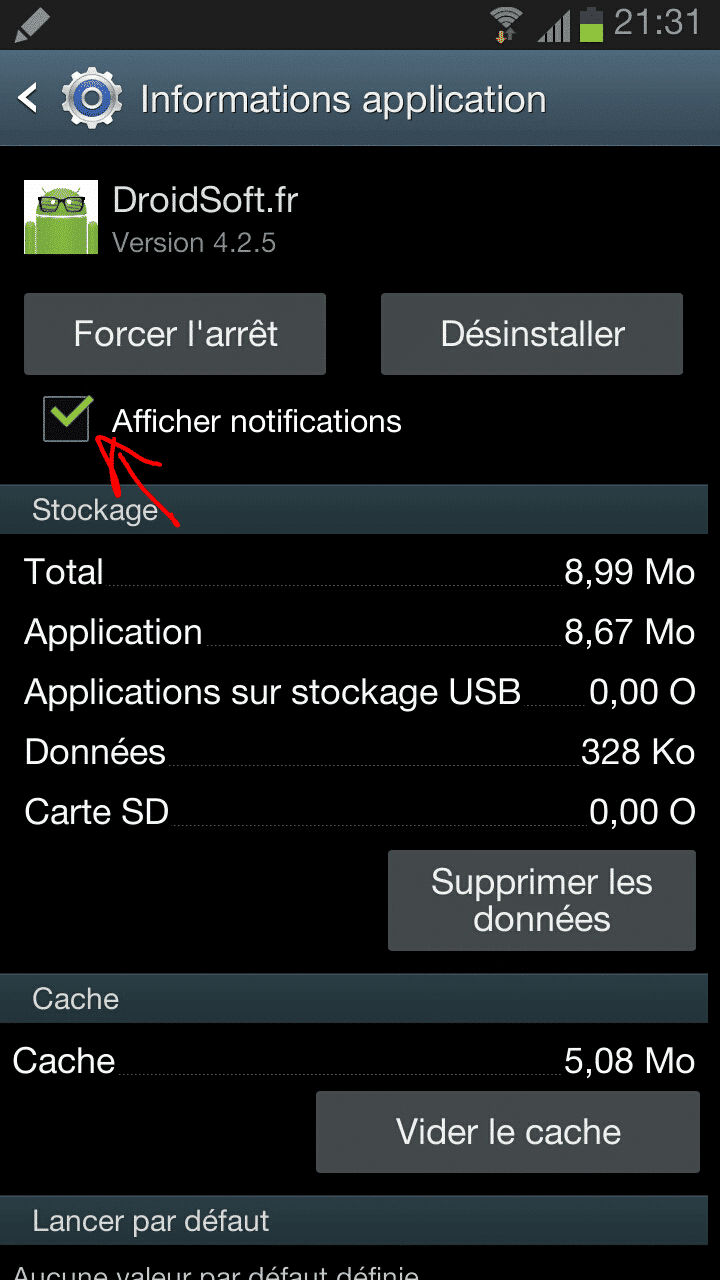720x1280 pixels.
Task: Uncheck Afficher notifications
Action: point(68,419)
